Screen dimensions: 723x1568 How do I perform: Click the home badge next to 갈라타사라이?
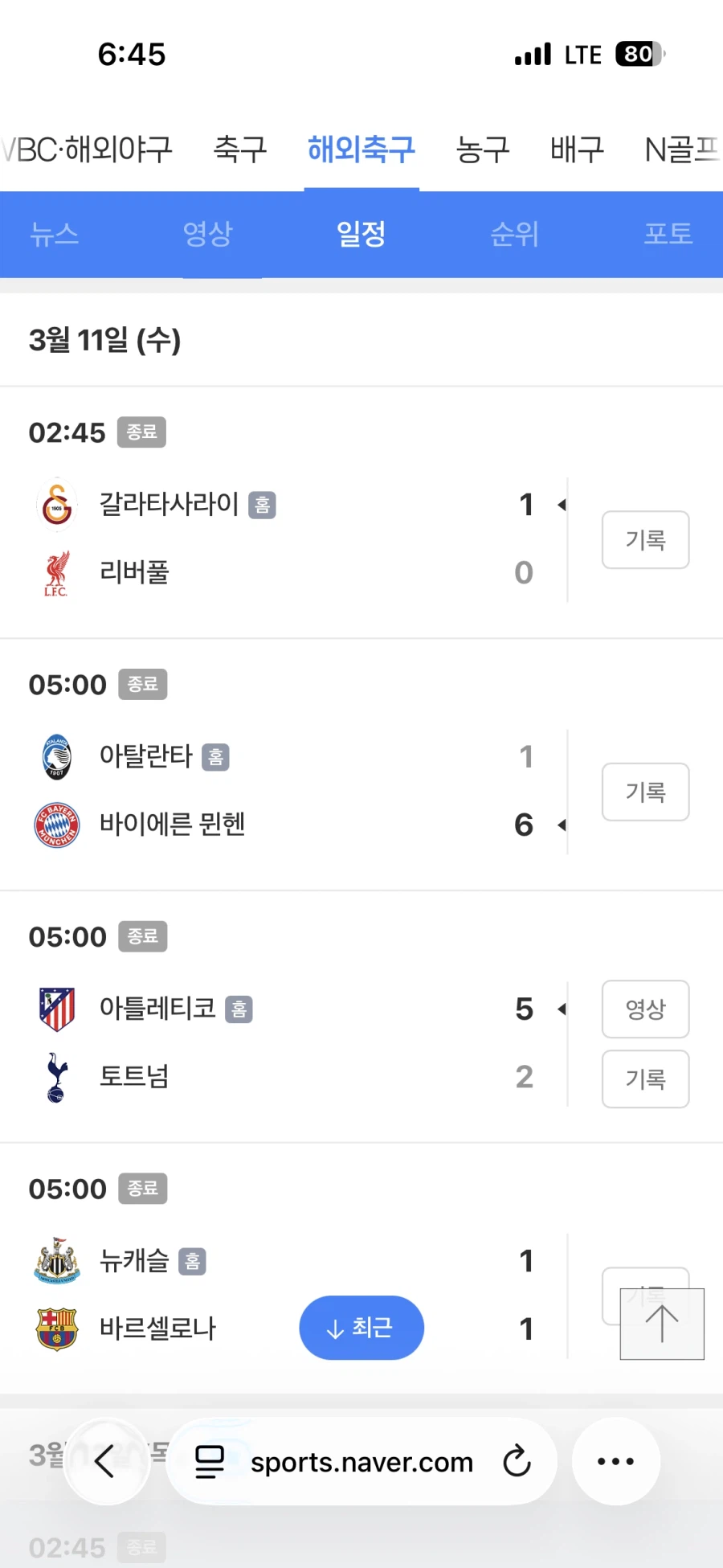coord(263,505)
